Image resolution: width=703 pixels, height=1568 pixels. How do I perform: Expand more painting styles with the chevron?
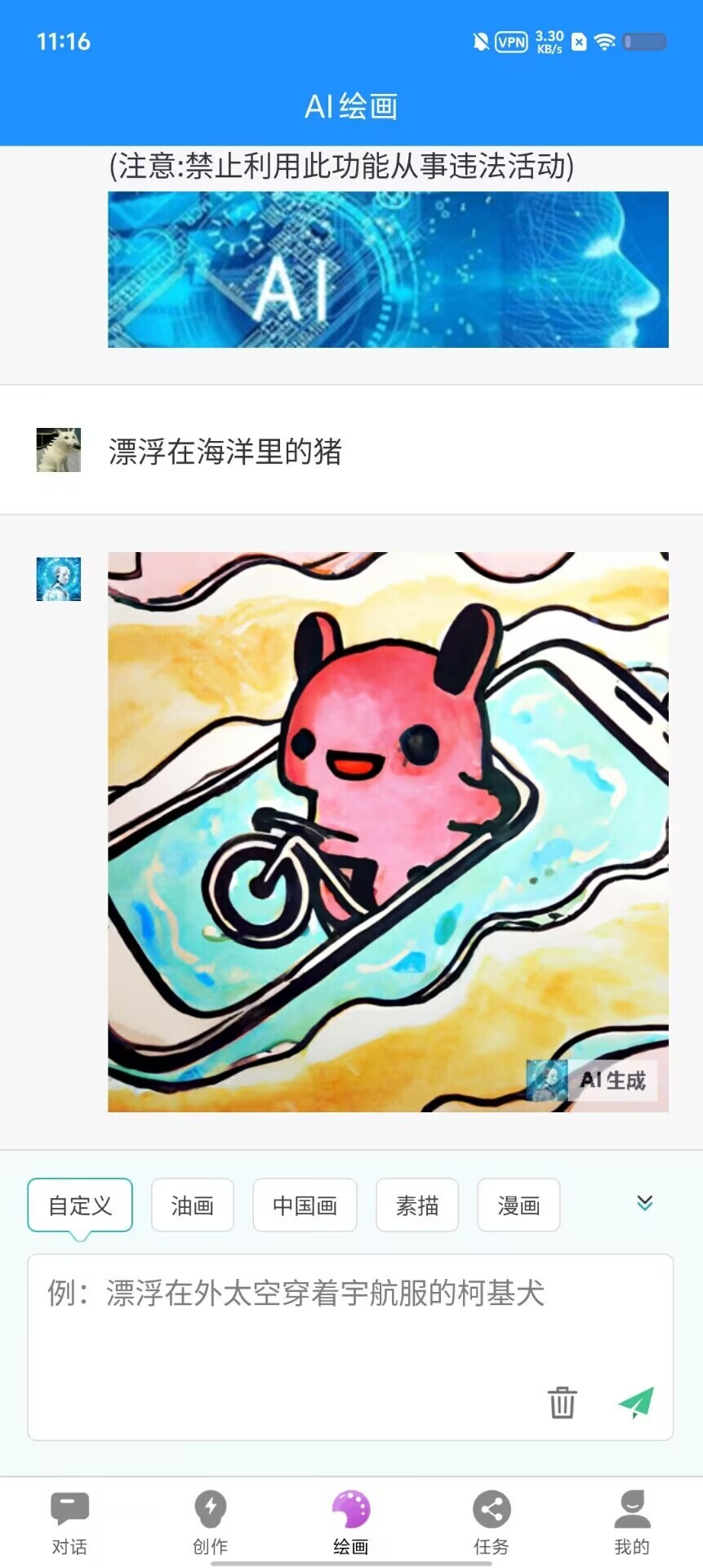[644, 1203]
